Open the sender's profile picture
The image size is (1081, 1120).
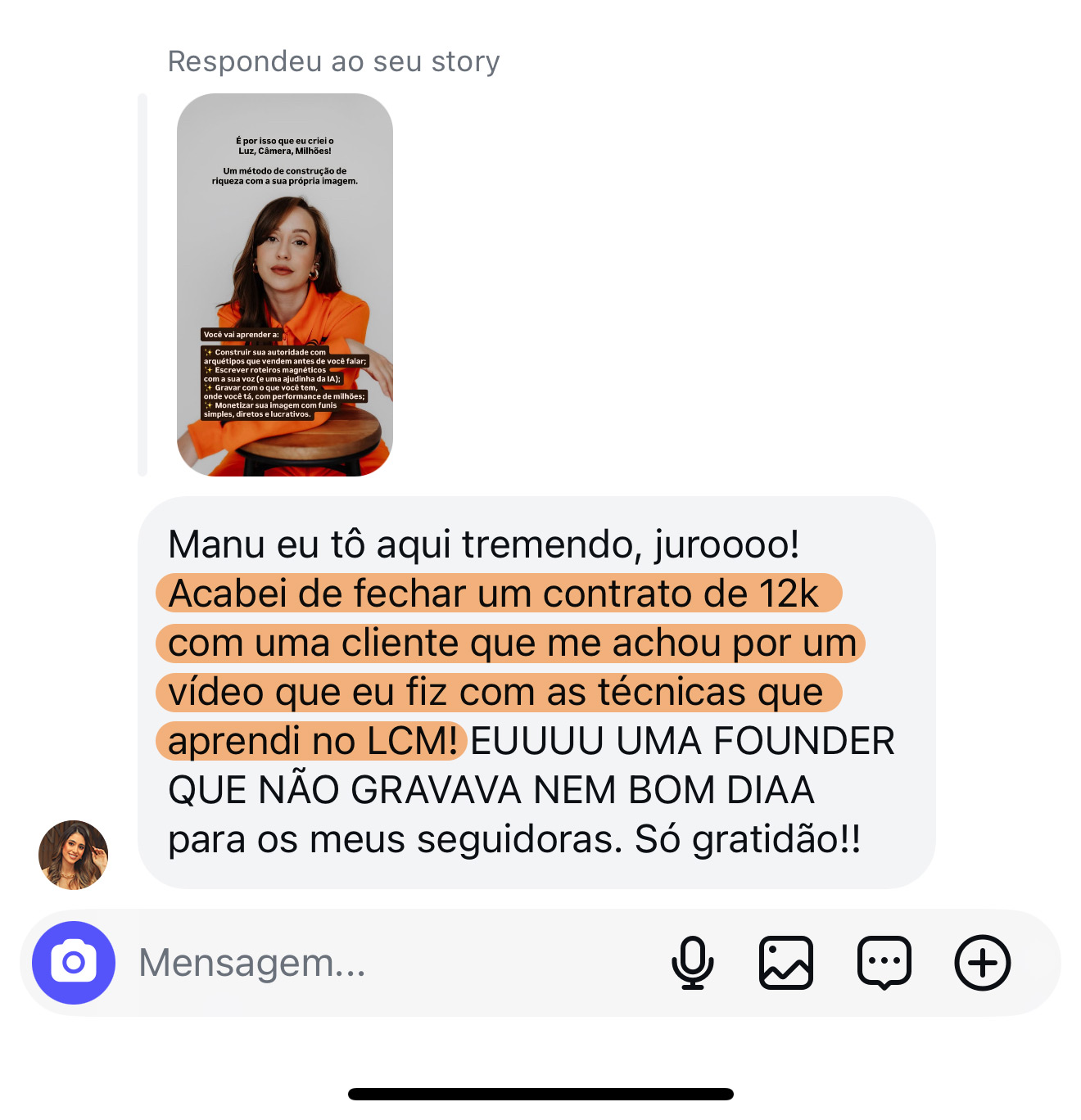tap(74, 855)
